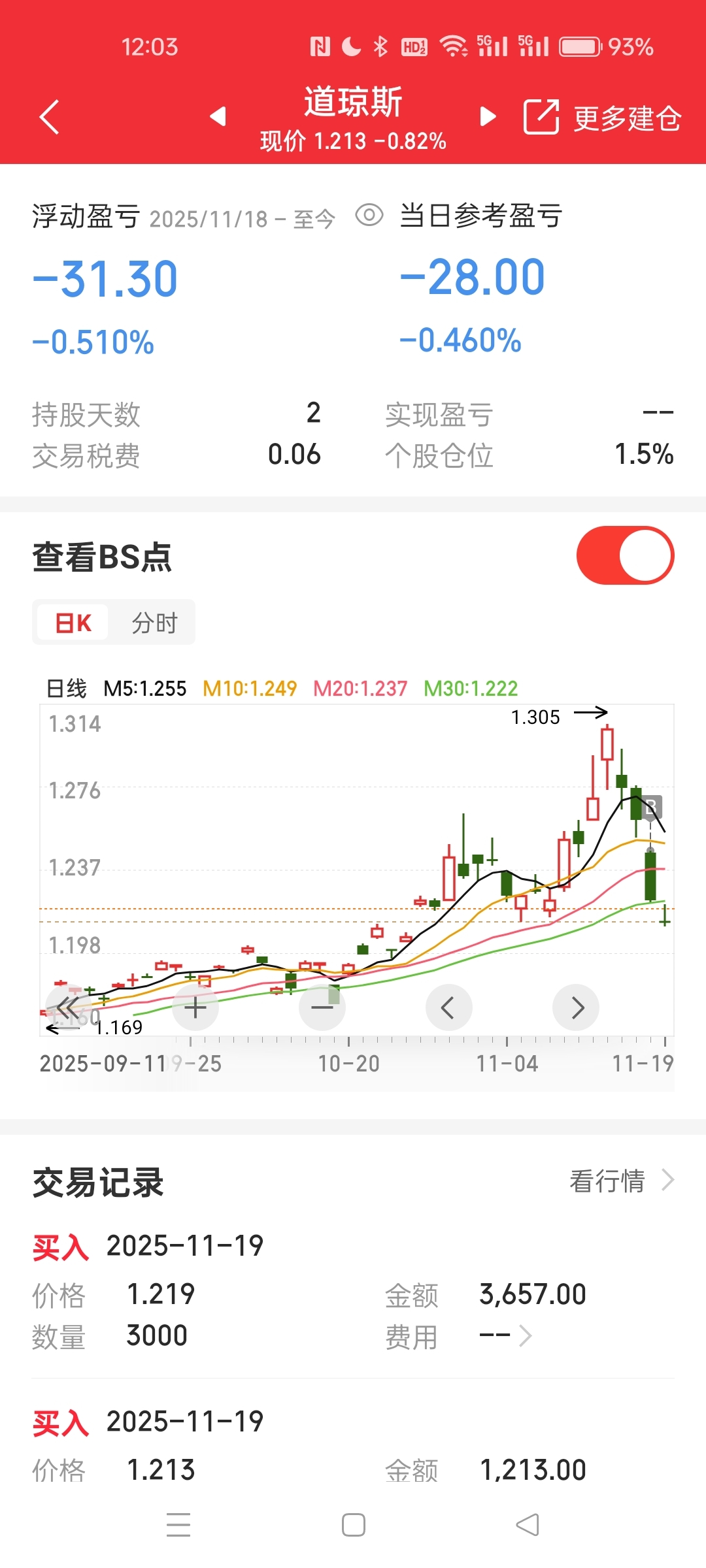Go to the system home screen
The width and height of the screenshot is (706, 1568).
(x=353, y=1525)
